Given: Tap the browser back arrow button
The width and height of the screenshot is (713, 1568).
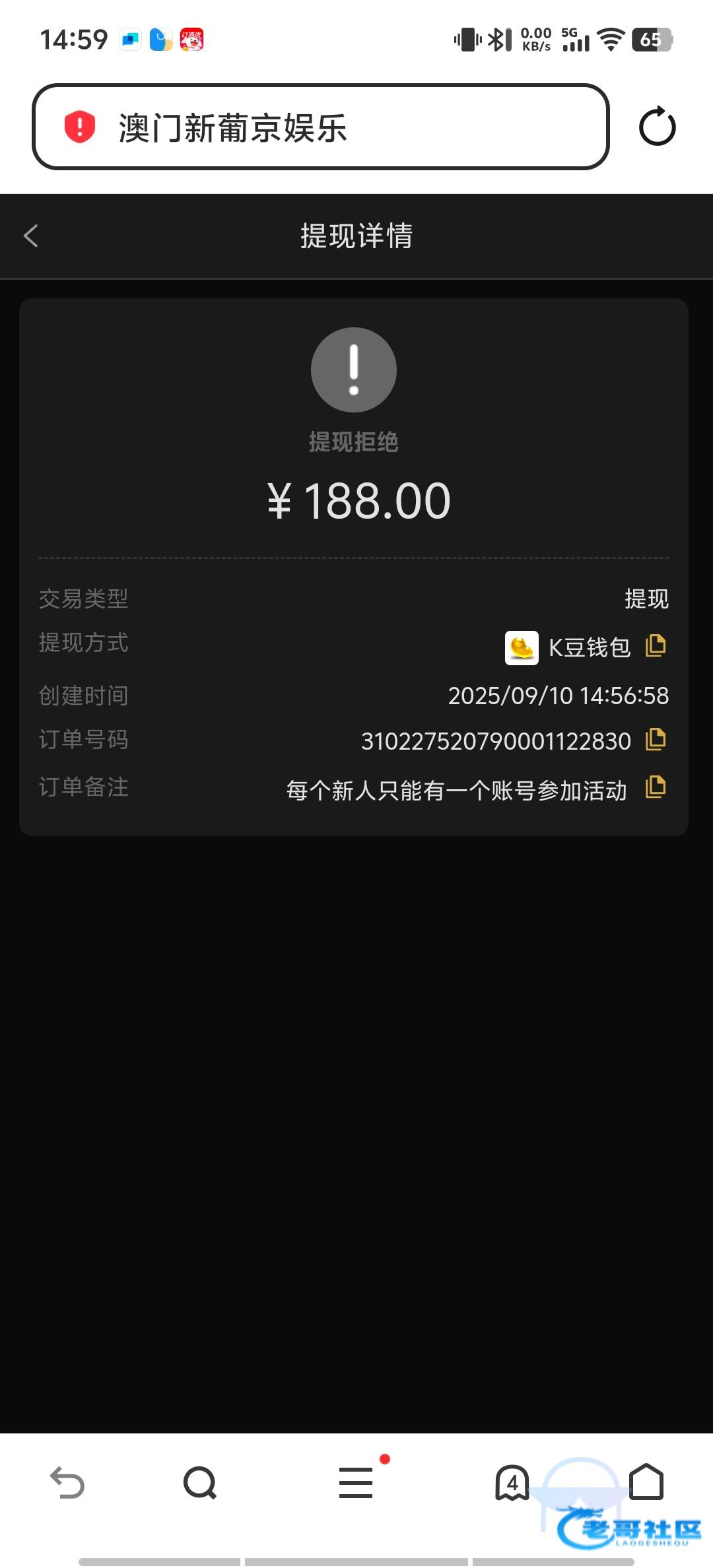Looking at the screenshot, I should click(67, 1482).
